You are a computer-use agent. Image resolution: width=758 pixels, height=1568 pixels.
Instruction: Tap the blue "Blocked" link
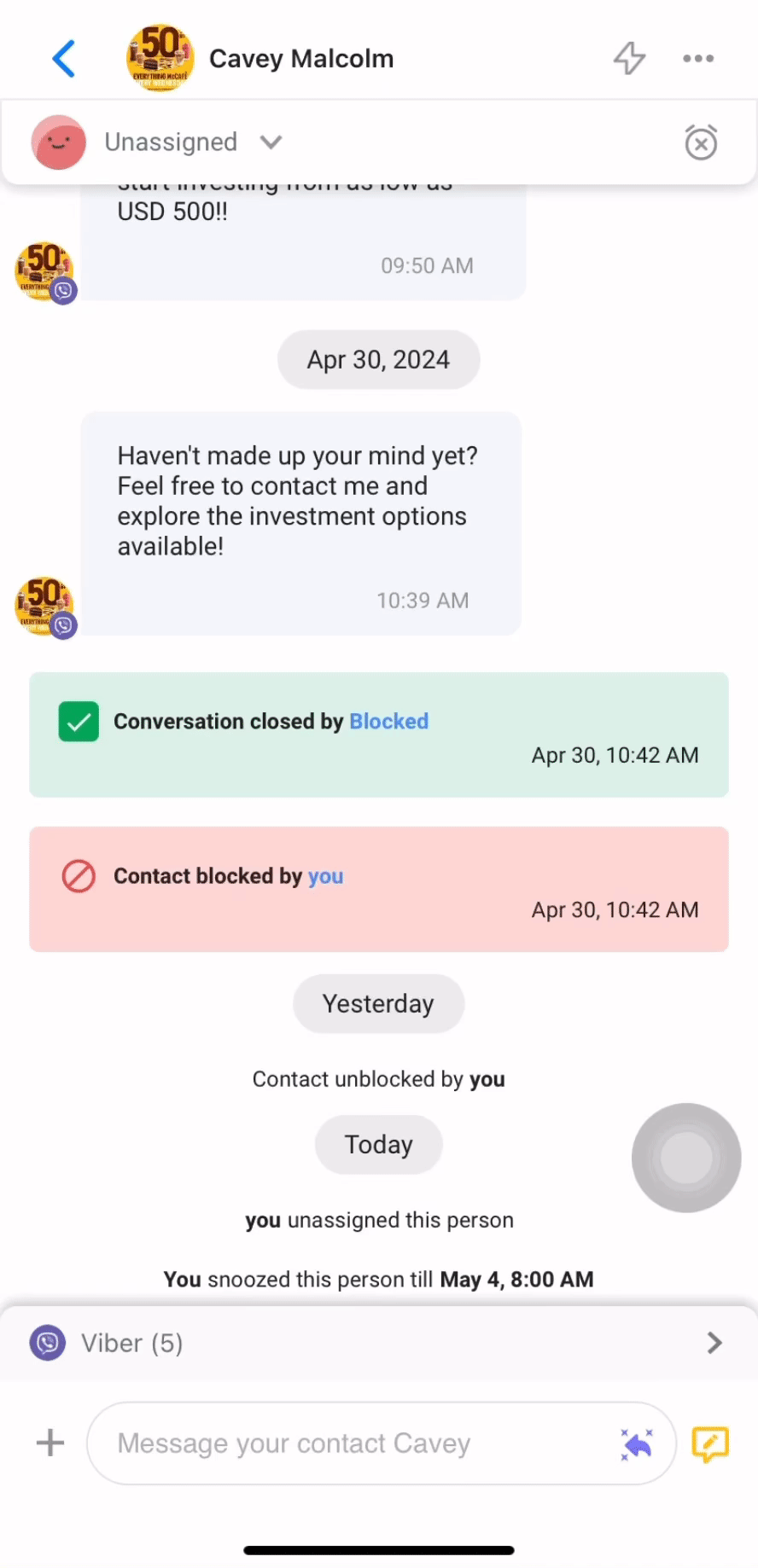point(389,722)
